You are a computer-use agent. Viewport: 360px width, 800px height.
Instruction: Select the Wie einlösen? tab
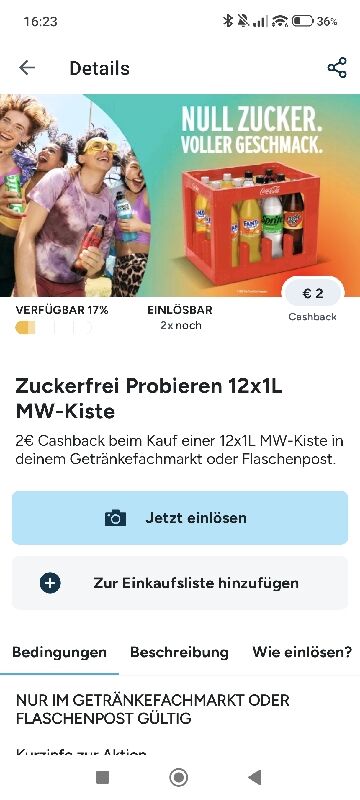pyautogui.click(x=302, y=652)
